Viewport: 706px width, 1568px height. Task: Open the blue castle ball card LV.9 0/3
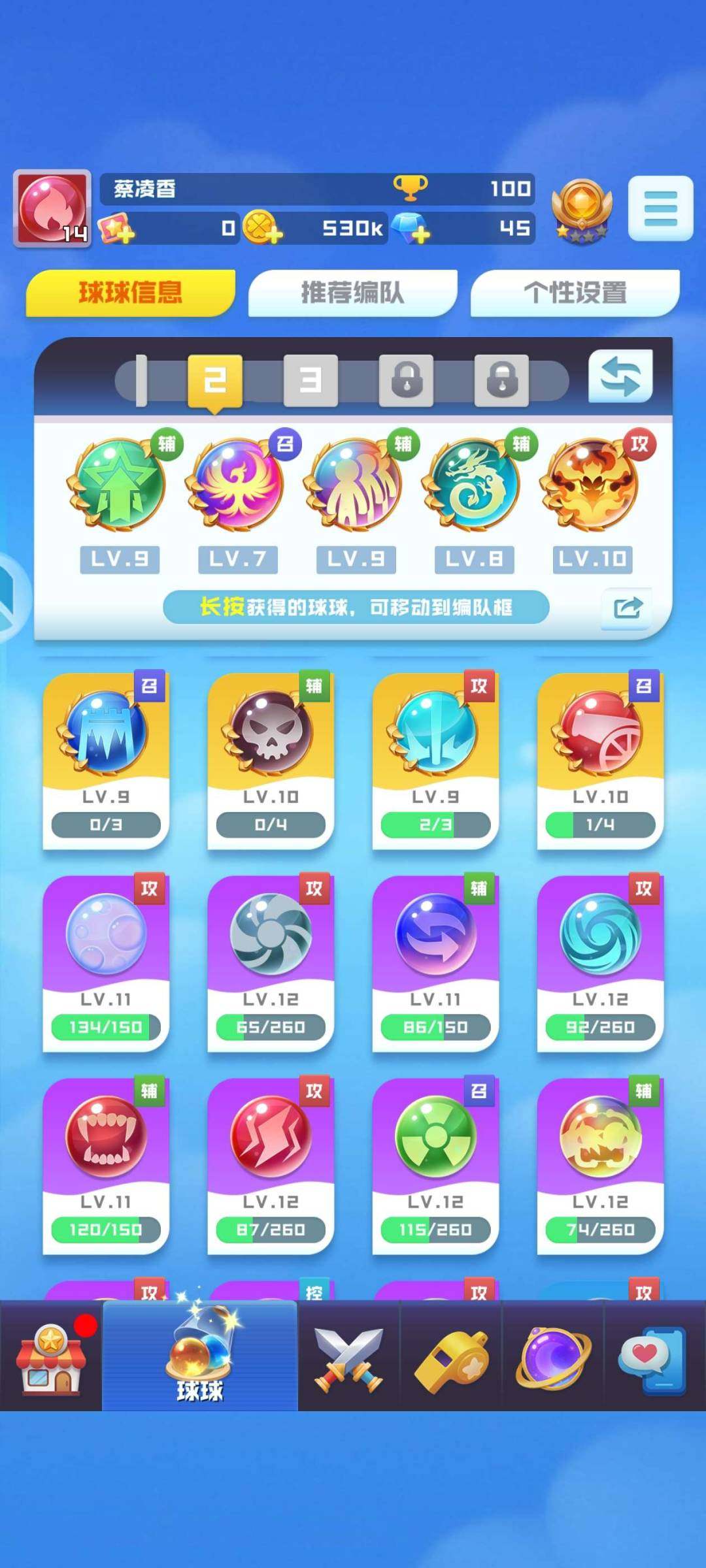point(106,761)
